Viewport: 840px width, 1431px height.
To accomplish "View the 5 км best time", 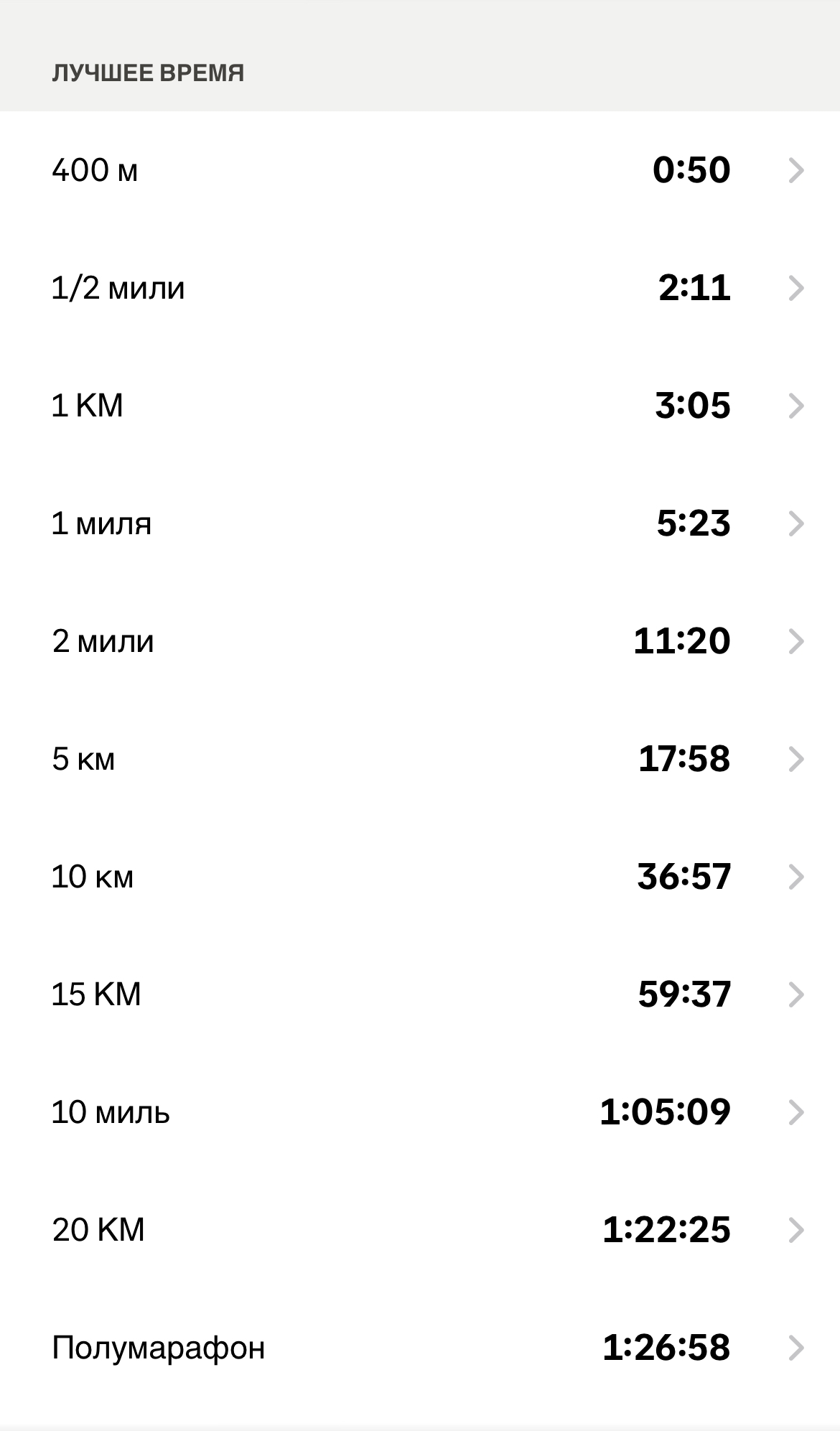I will [420, 759].
